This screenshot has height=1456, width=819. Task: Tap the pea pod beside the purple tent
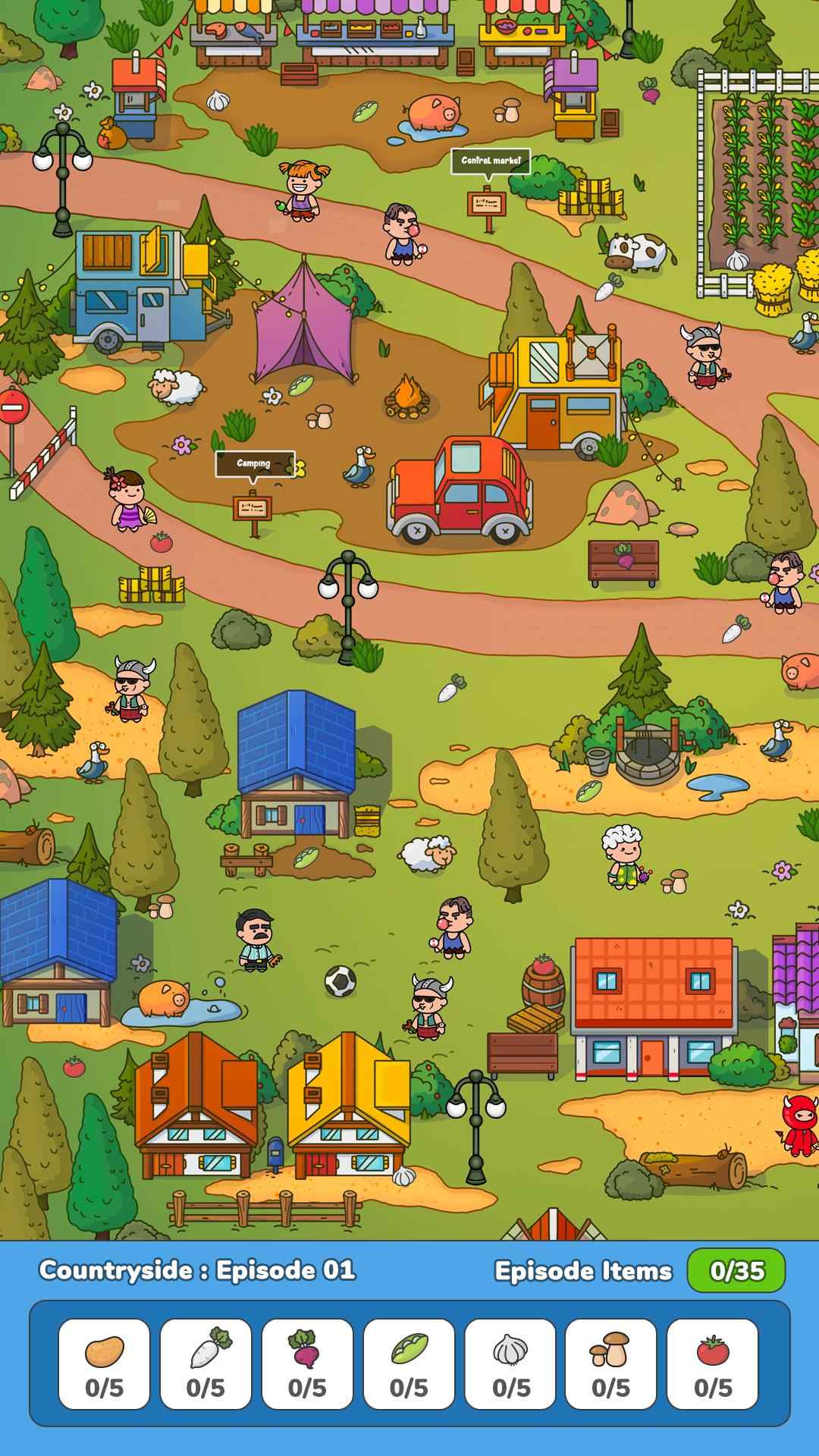300,384
